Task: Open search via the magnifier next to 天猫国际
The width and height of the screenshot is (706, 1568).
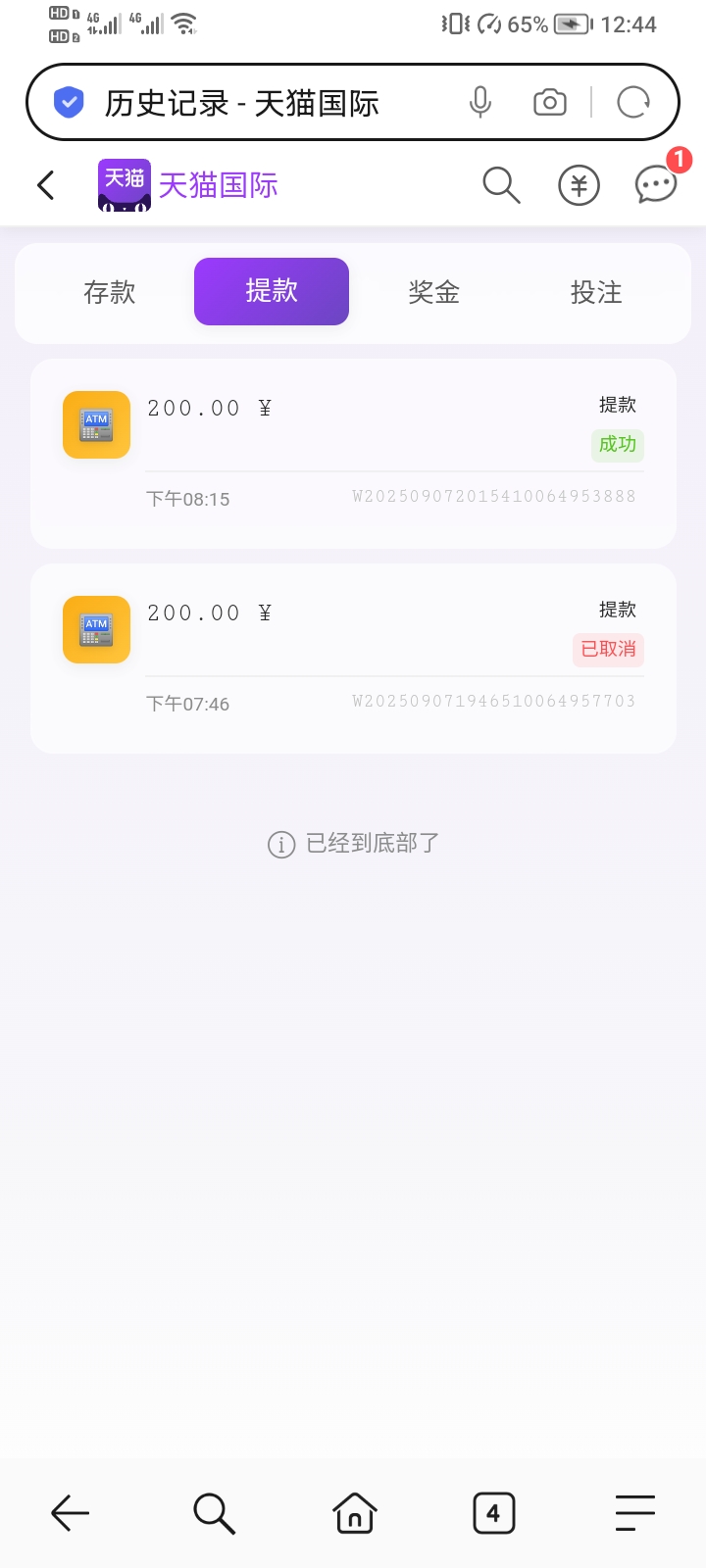Action: pos(501,185)
